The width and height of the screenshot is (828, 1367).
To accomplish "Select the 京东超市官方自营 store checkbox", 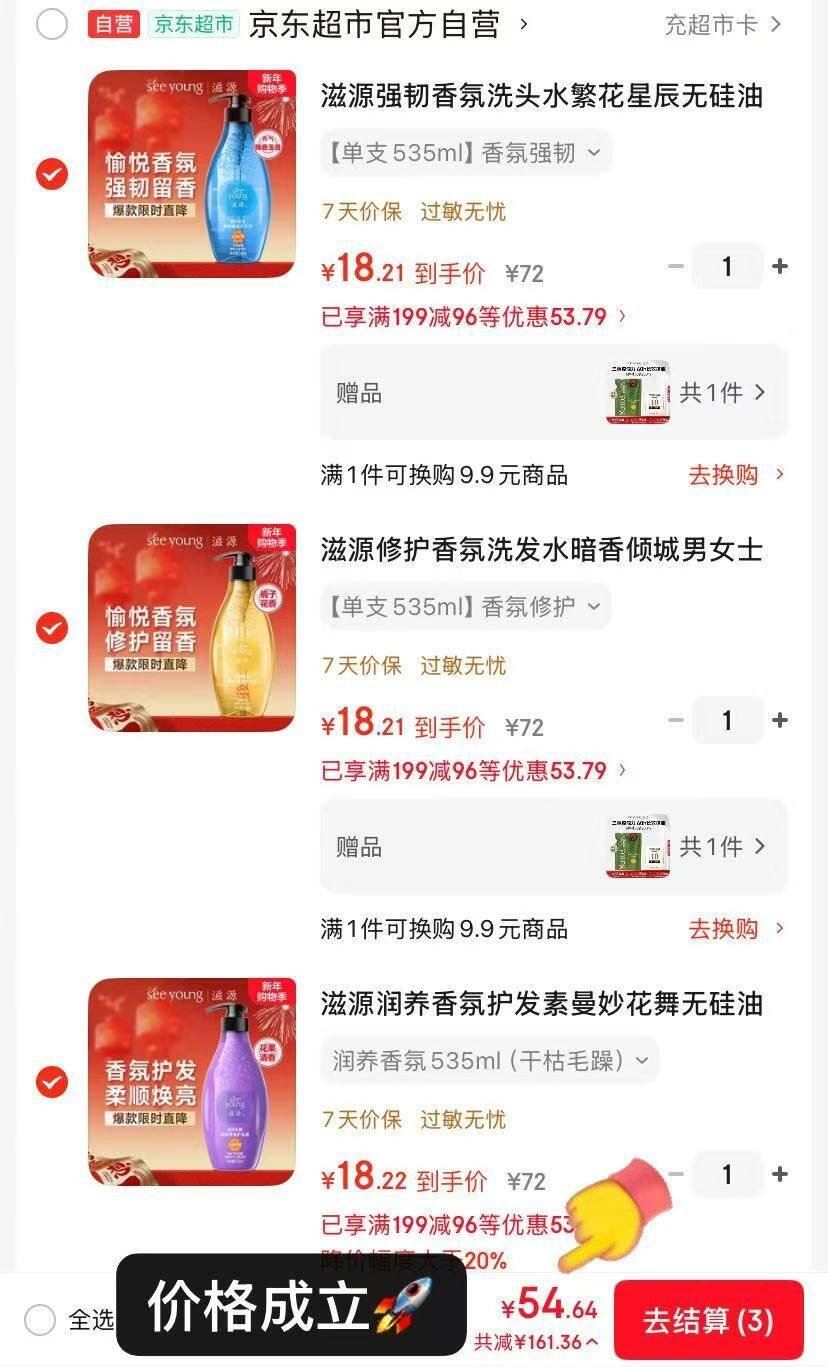I will tap(52, 24).
